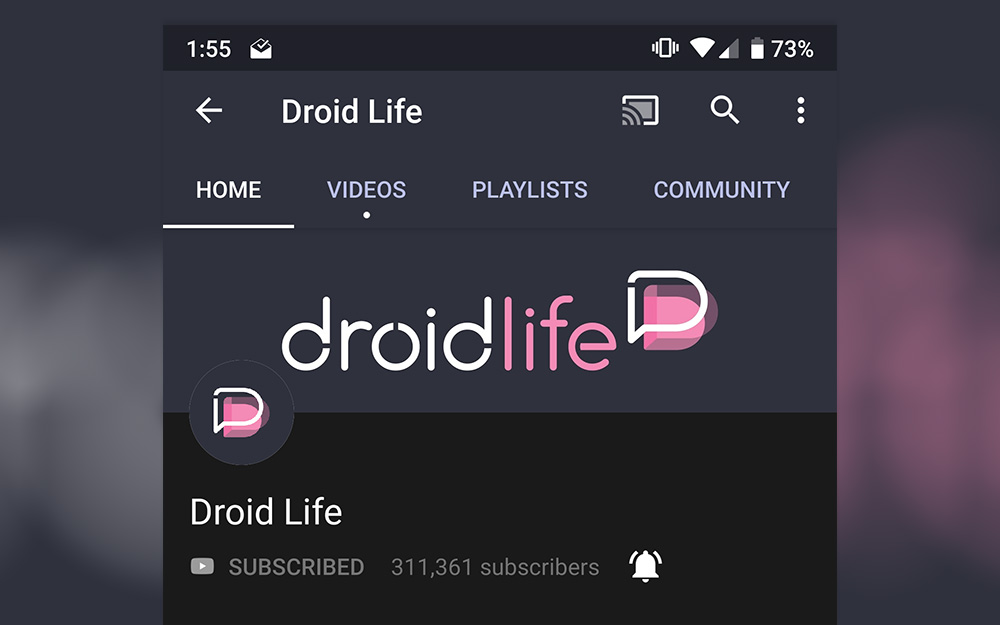Search within the channel
The width and height of the screenshot is (1000, 625).
(725, 111)
